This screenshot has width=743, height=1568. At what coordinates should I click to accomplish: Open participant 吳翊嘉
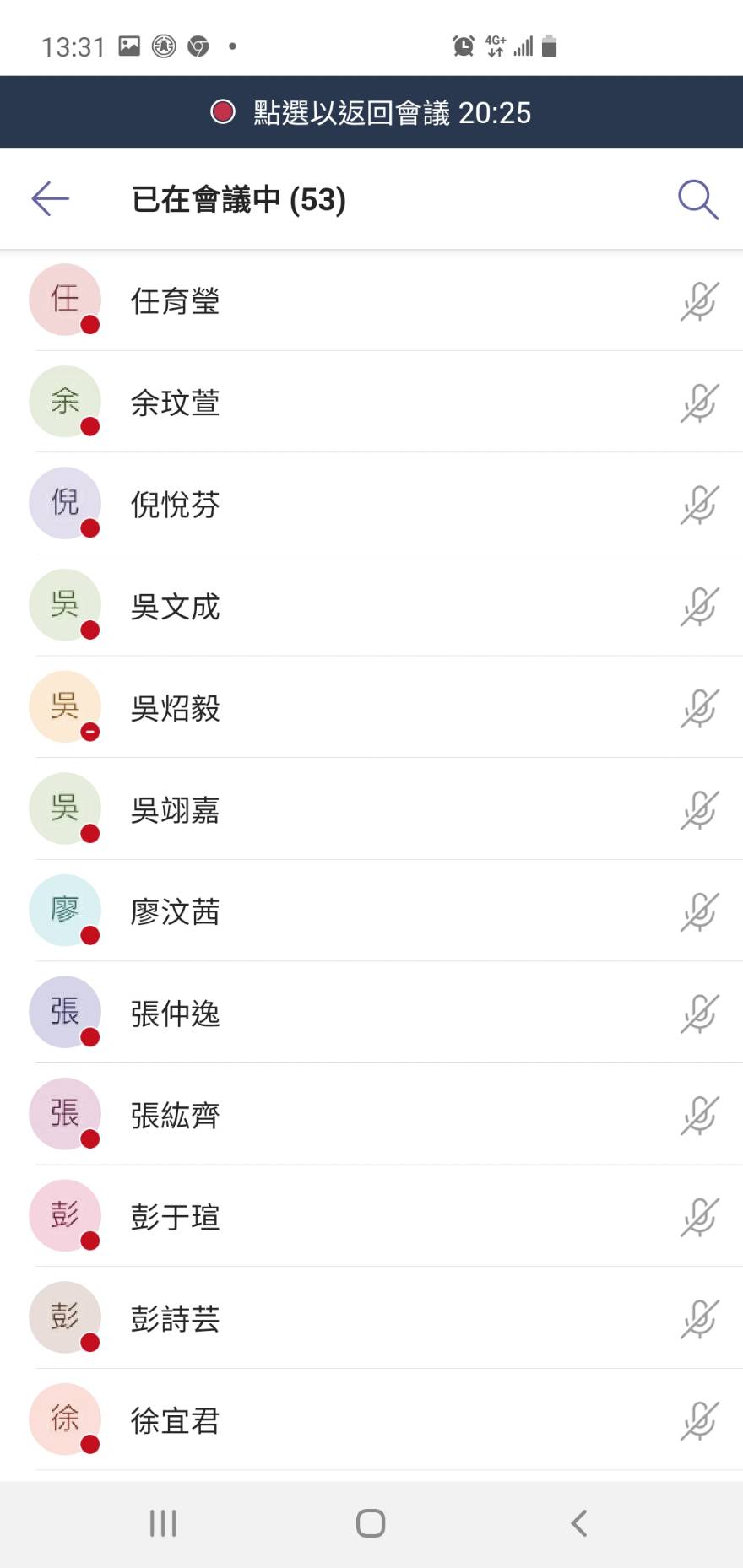tap(371, 809)
